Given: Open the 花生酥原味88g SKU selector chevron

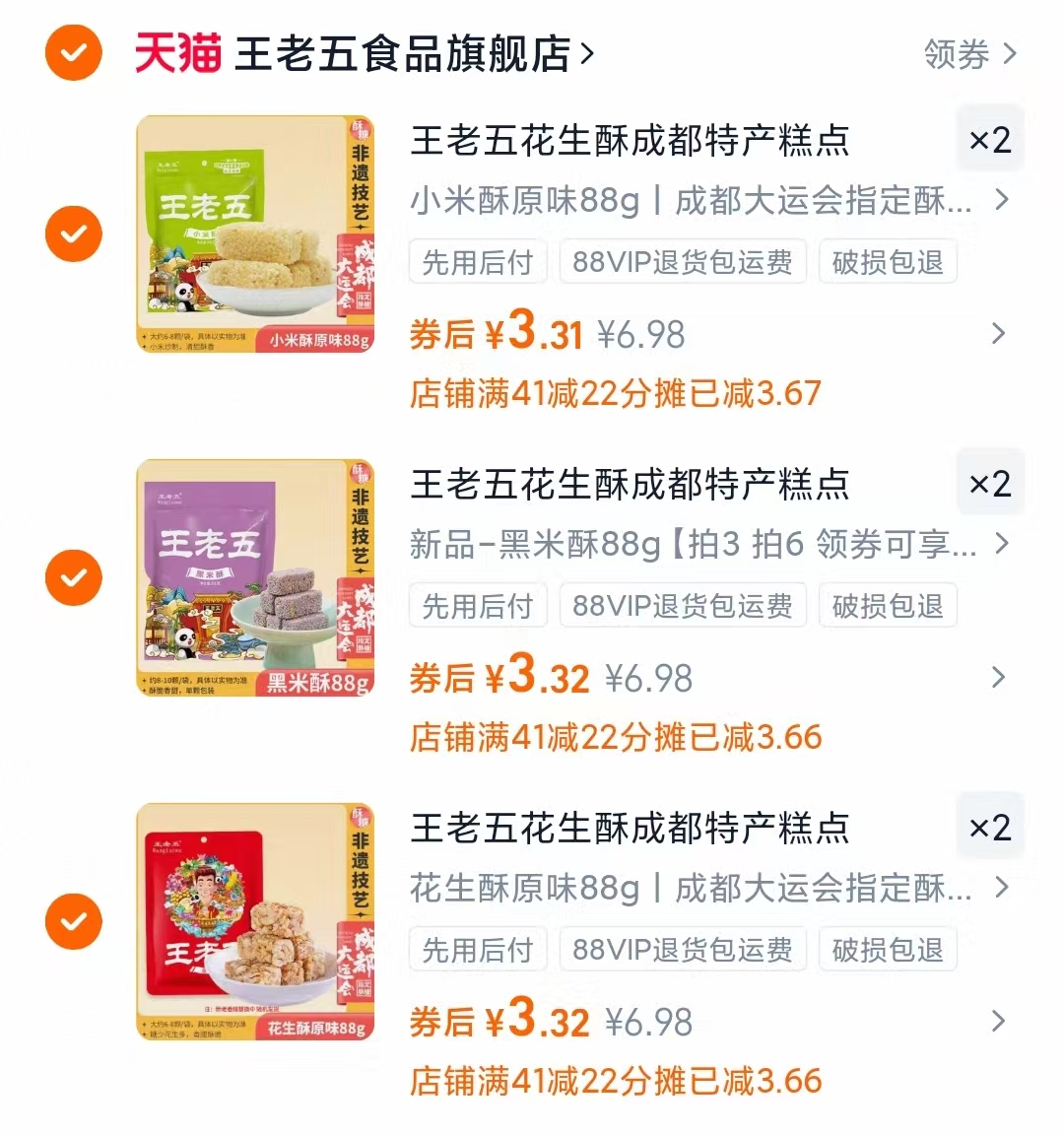Looking at the screenshot, I should (1003, 889).
